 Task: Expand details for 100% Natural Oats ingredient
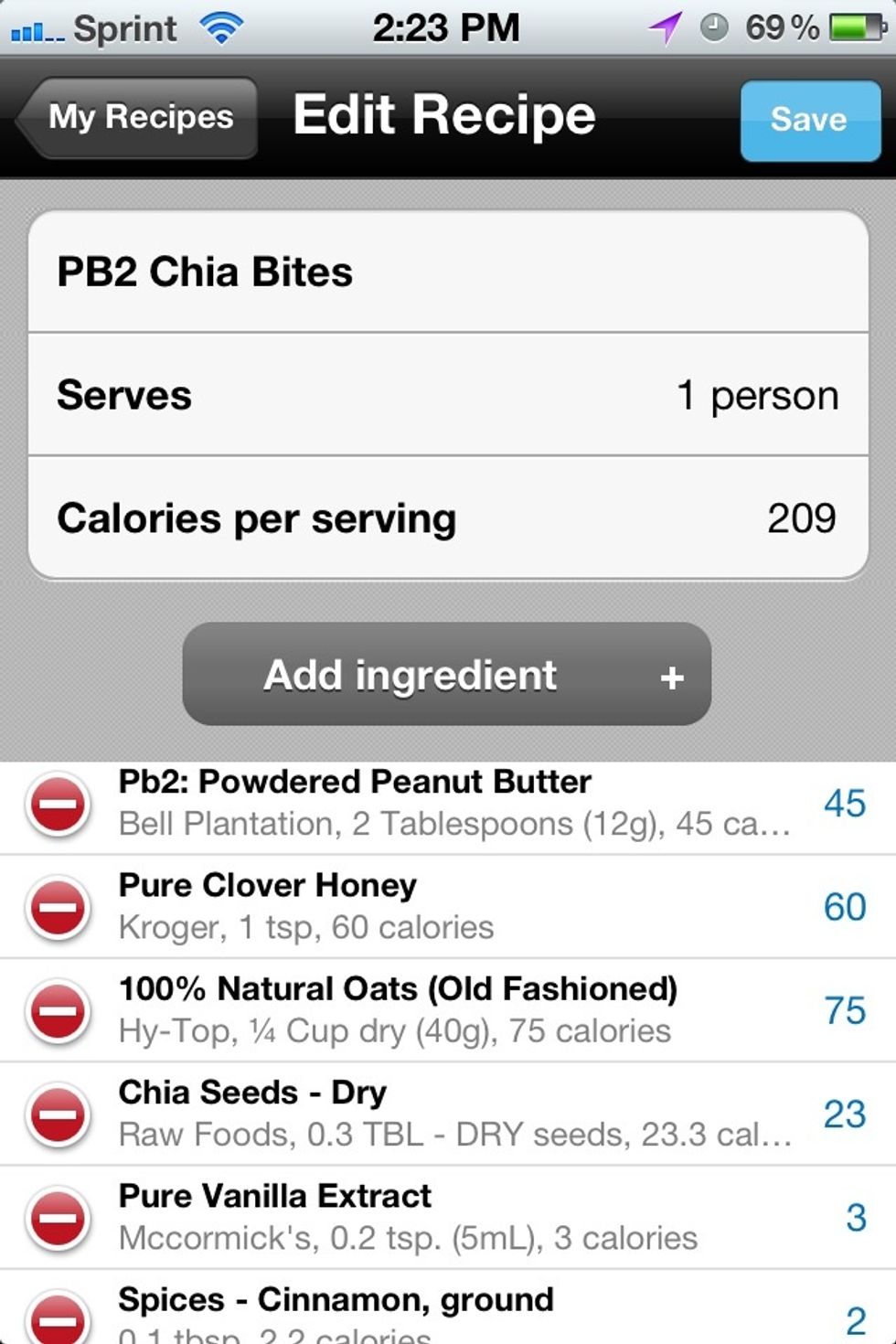[448, 1010]
